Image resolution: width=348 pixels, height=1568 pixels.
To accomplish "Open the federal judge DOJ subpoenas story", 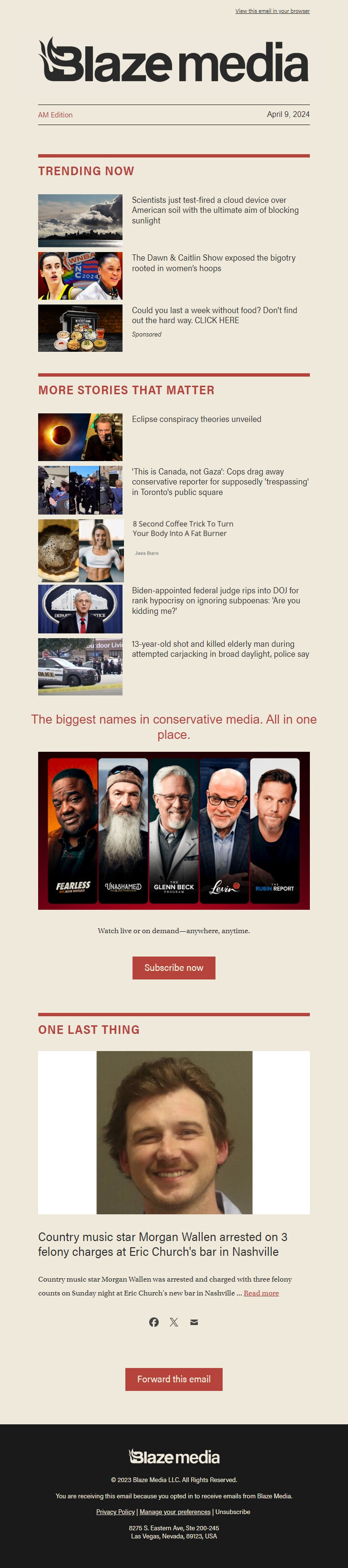I will 215,600.
